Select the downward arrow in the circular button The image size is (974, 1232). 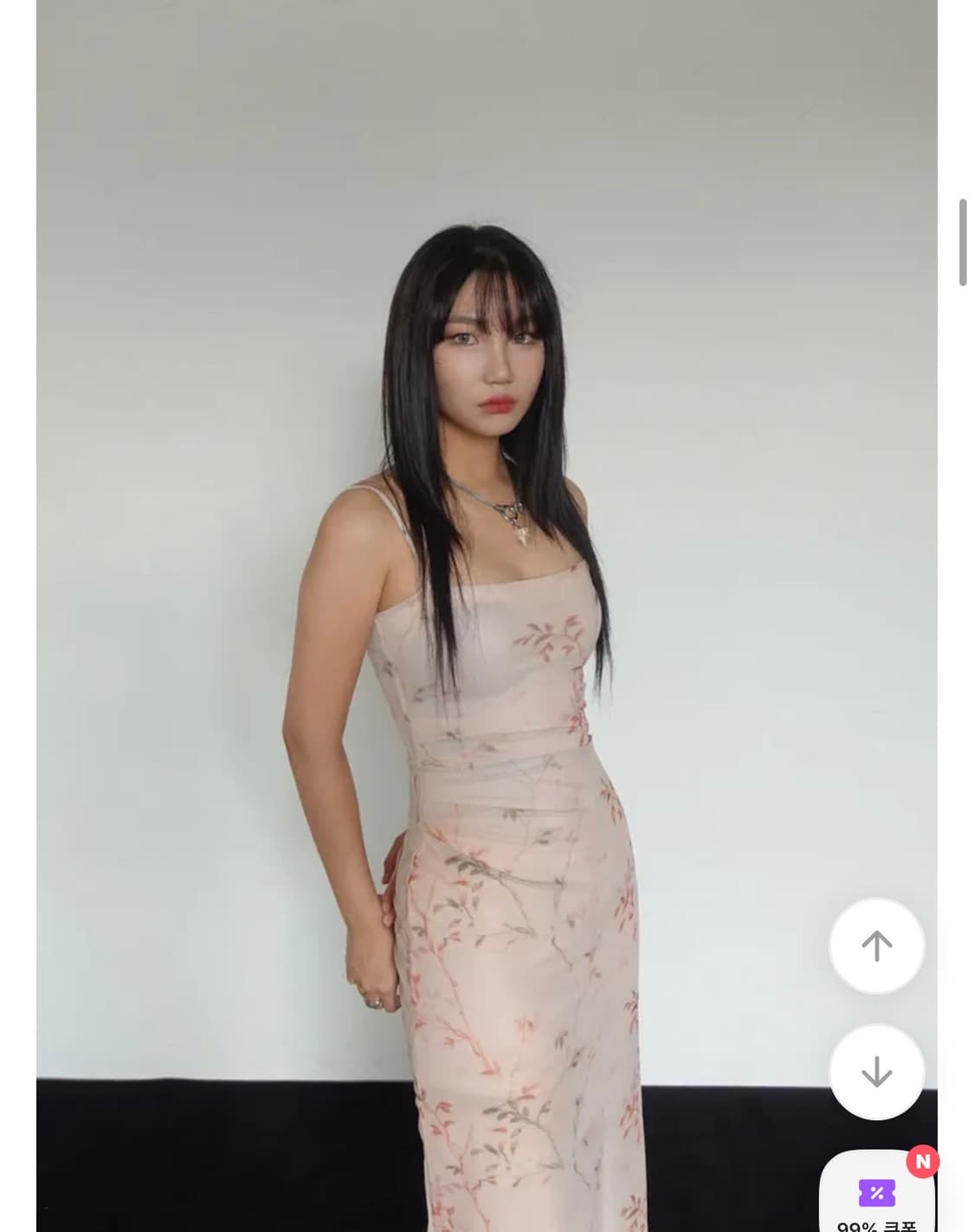[x=877, y=1071]
